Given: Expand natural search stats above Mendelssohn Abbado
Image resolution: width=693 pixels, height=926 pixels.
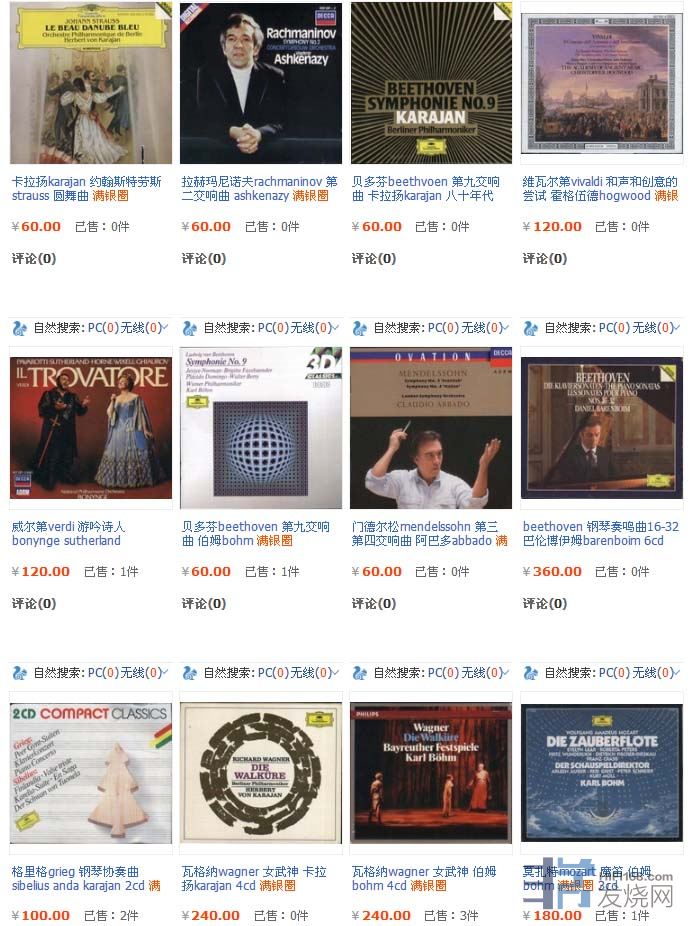Looking at the screenshot, I should 505,327.
